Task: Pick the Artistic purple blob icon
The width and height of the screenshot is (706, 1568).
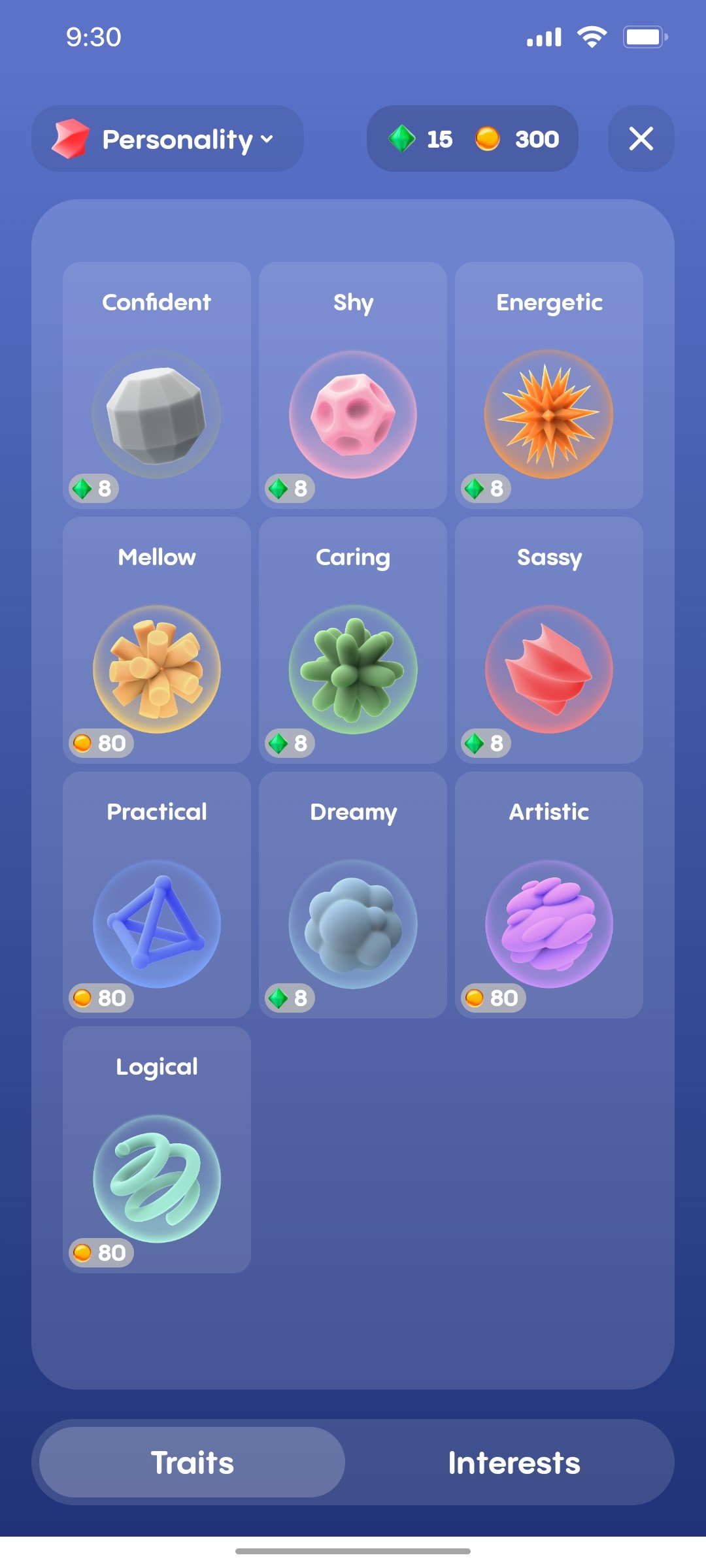Action: click(548, 924)
